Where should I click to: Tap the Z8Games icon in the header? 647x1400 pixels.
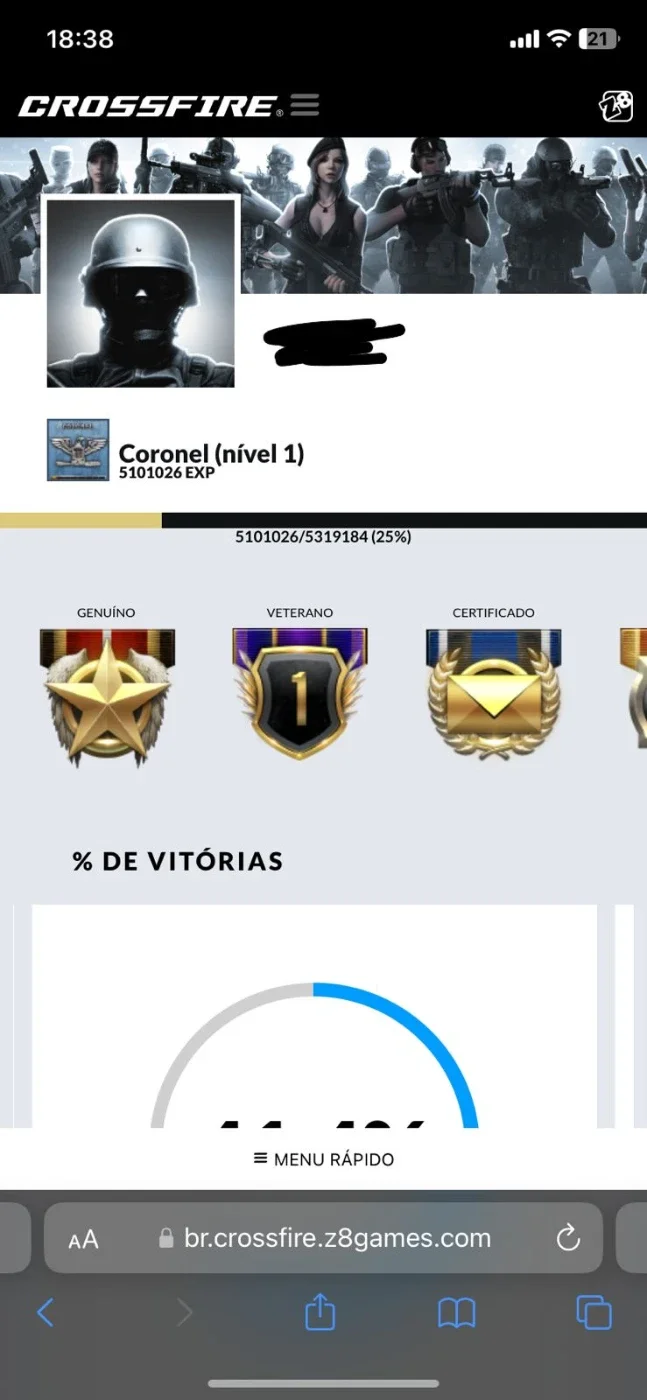point(616,106)
